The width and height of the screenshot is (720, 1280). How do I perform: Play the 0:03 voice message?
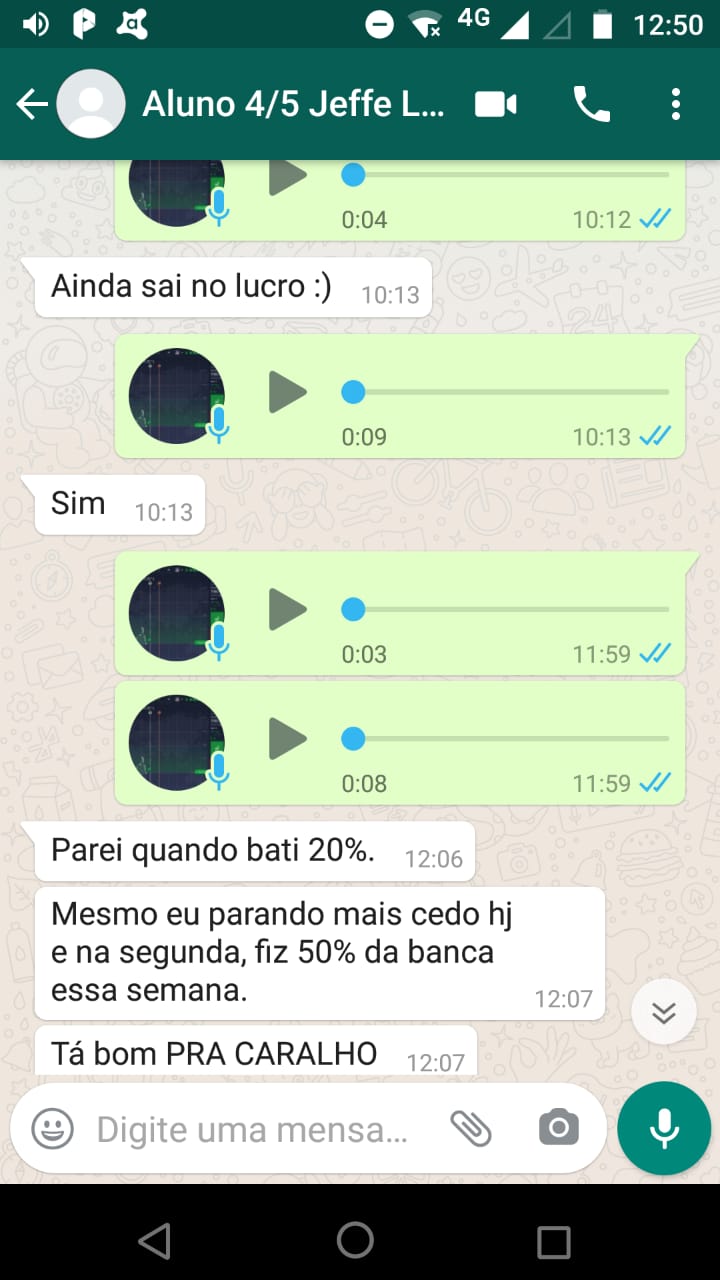pyautogui.click(x=288, y=609)
